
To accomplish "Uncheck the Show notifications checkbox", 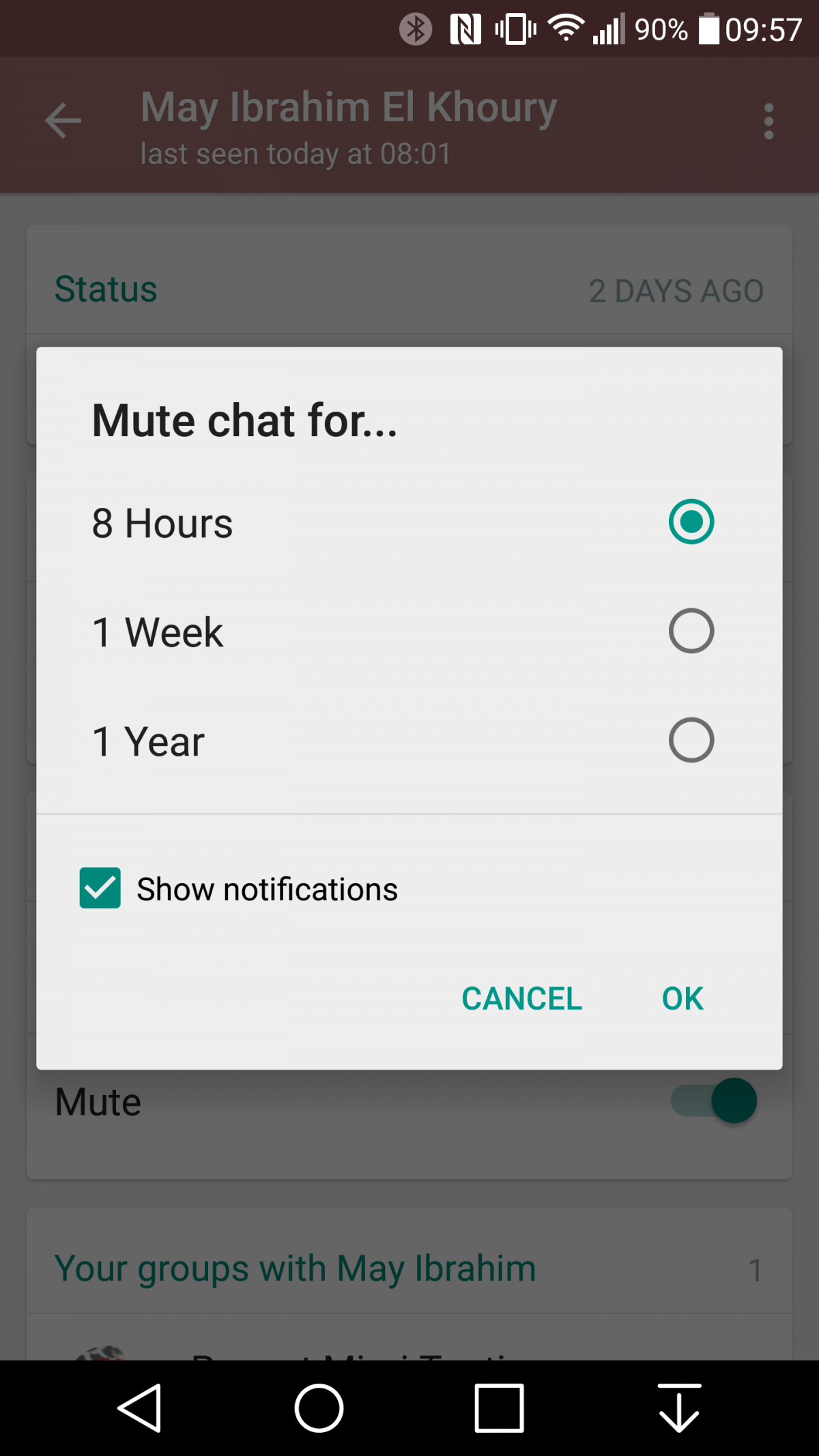I will [100, 888].
